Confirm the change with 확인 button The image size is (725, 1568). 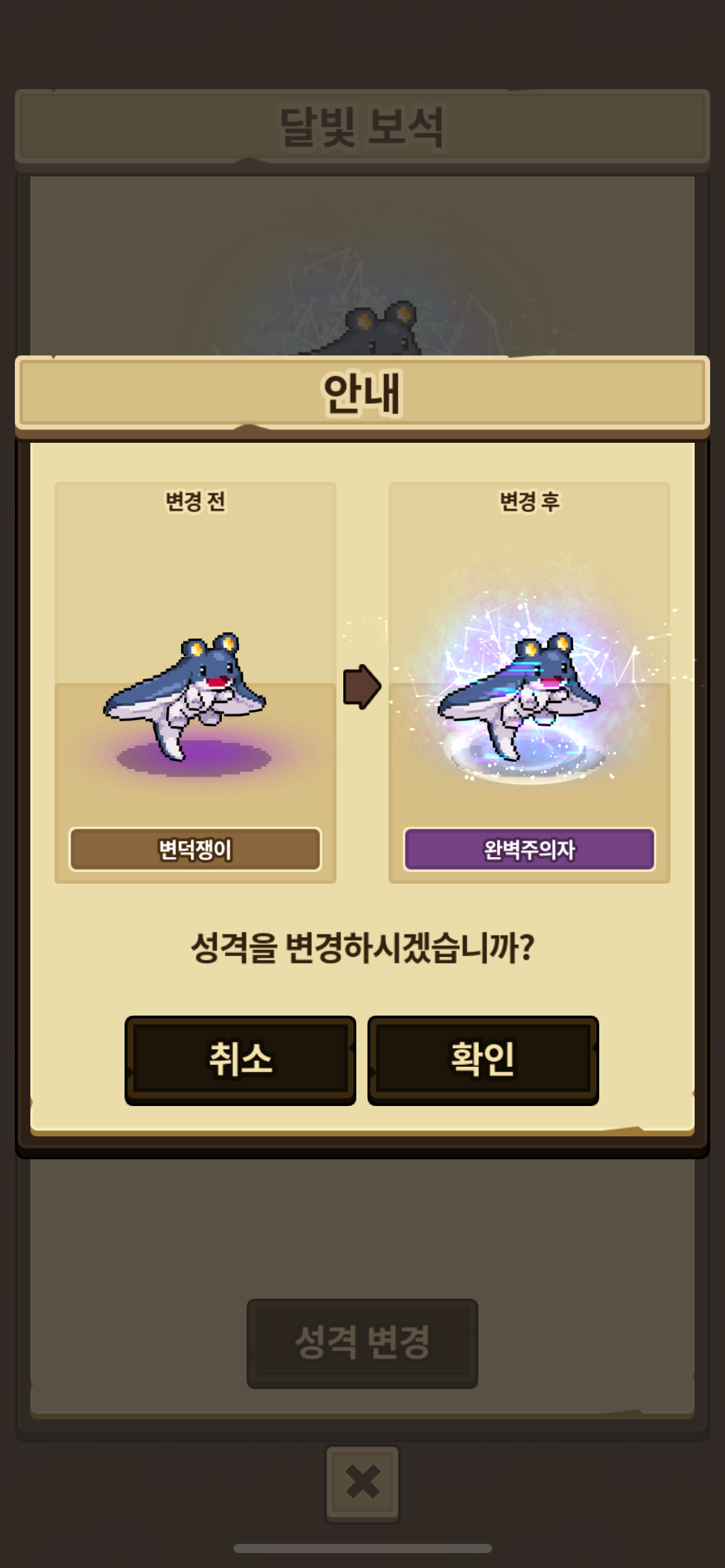coord(483,1060)
